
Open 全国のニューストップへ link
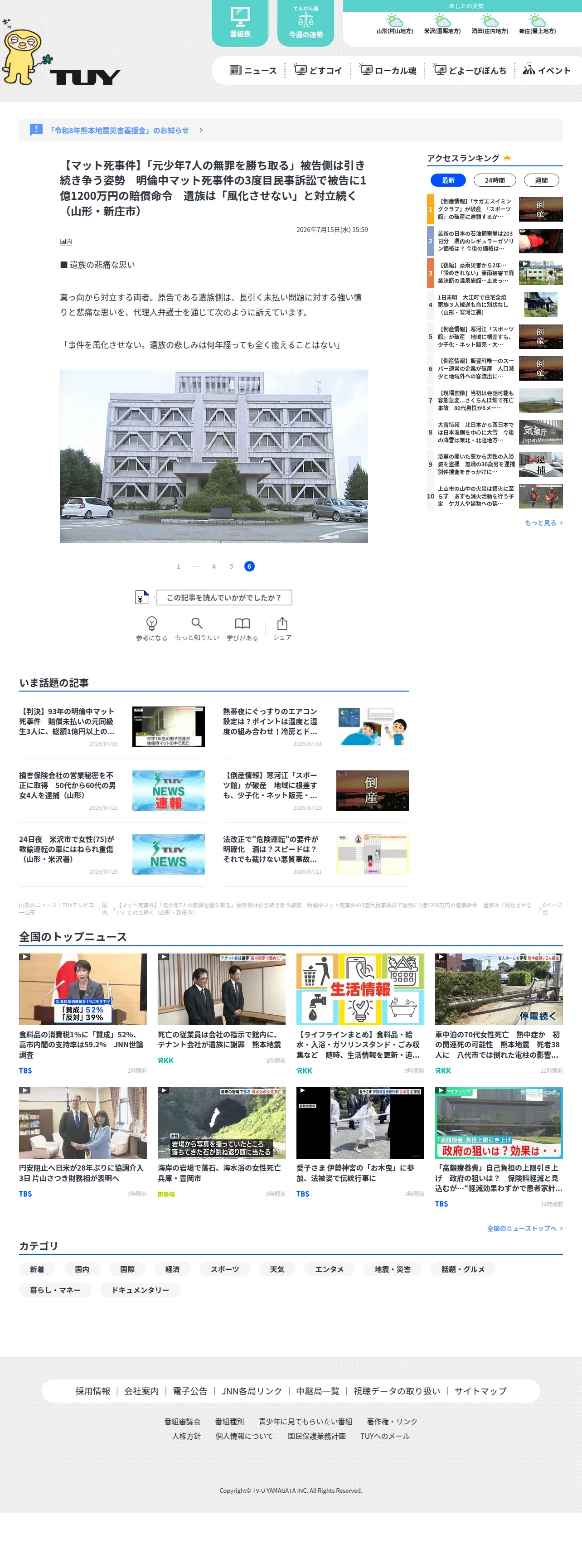click(x=525, y=1229)
